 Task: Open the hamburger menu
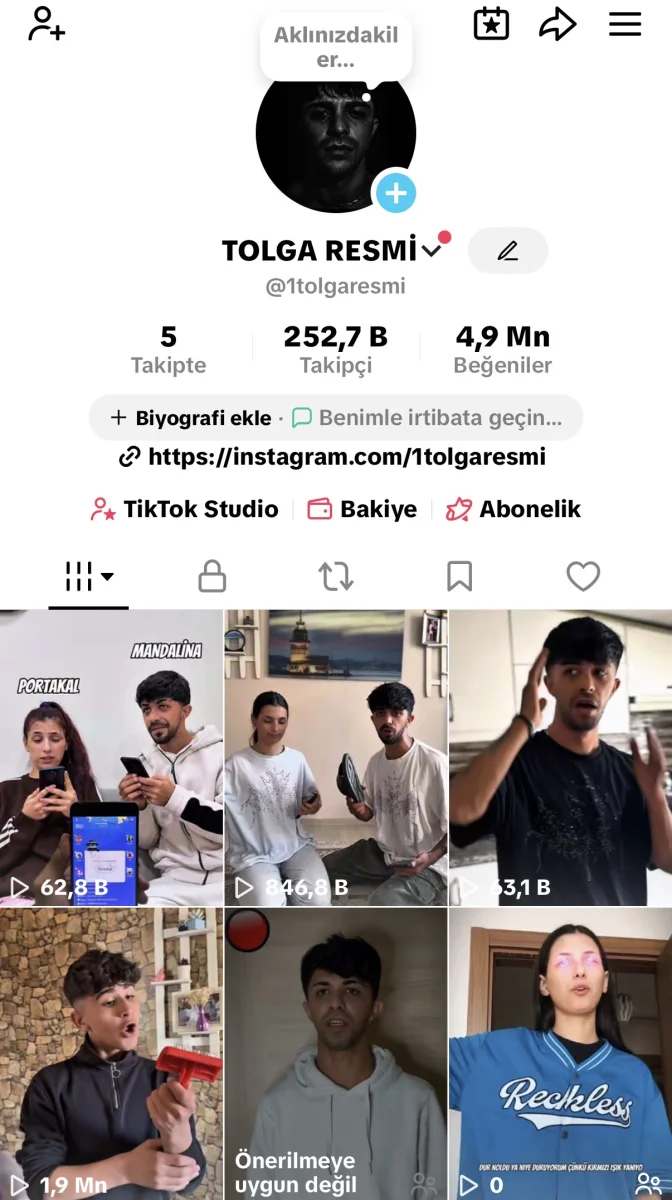[x=625, y=24]
